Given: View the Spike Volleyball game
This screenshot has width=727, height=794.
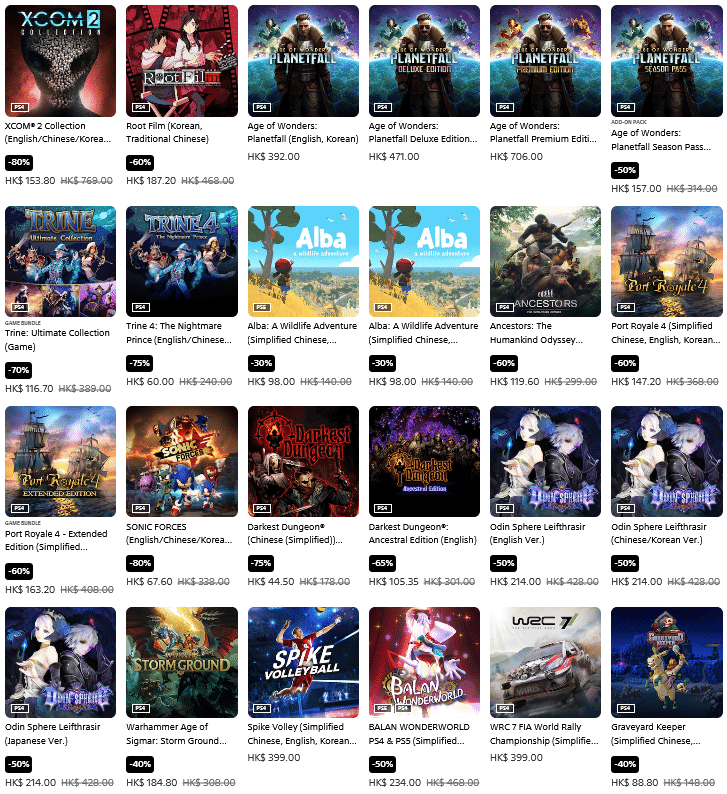Looking at the screenshot, I should coord(303,662).
